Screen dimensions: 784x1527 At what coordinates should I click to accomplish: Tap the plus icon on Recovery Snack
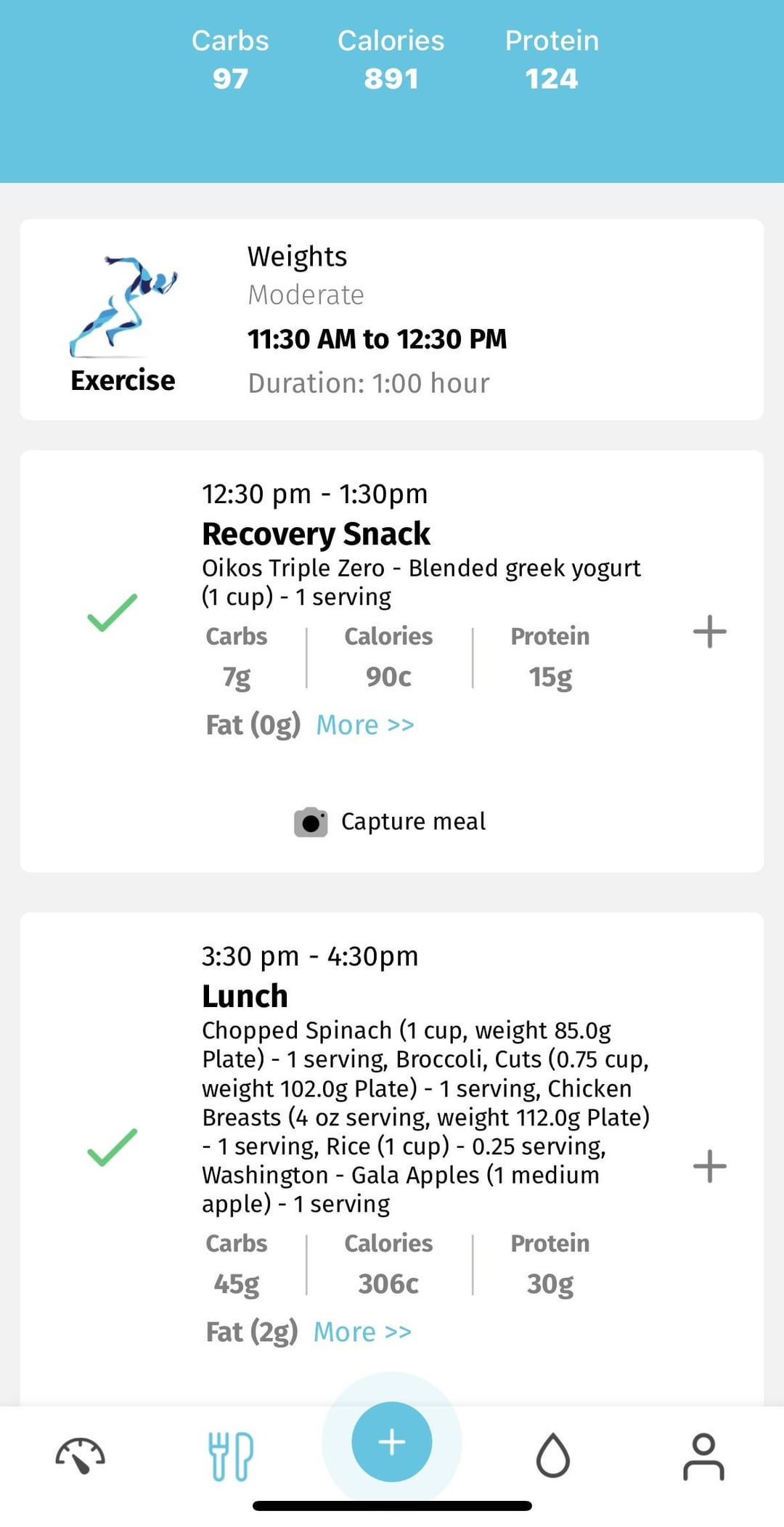pyautogui.click(x=710, y=632)
